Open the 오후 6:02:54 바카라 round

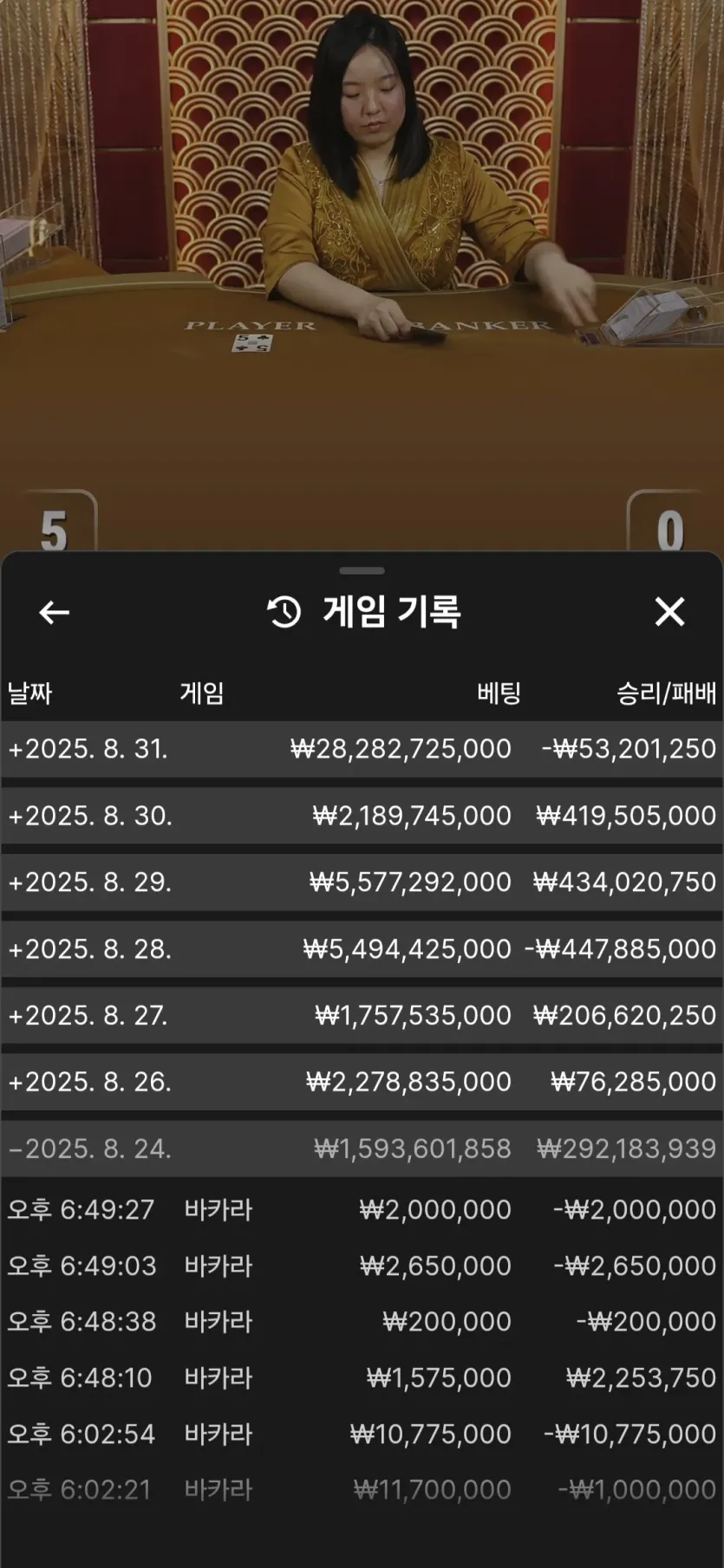coord(362,1434)
